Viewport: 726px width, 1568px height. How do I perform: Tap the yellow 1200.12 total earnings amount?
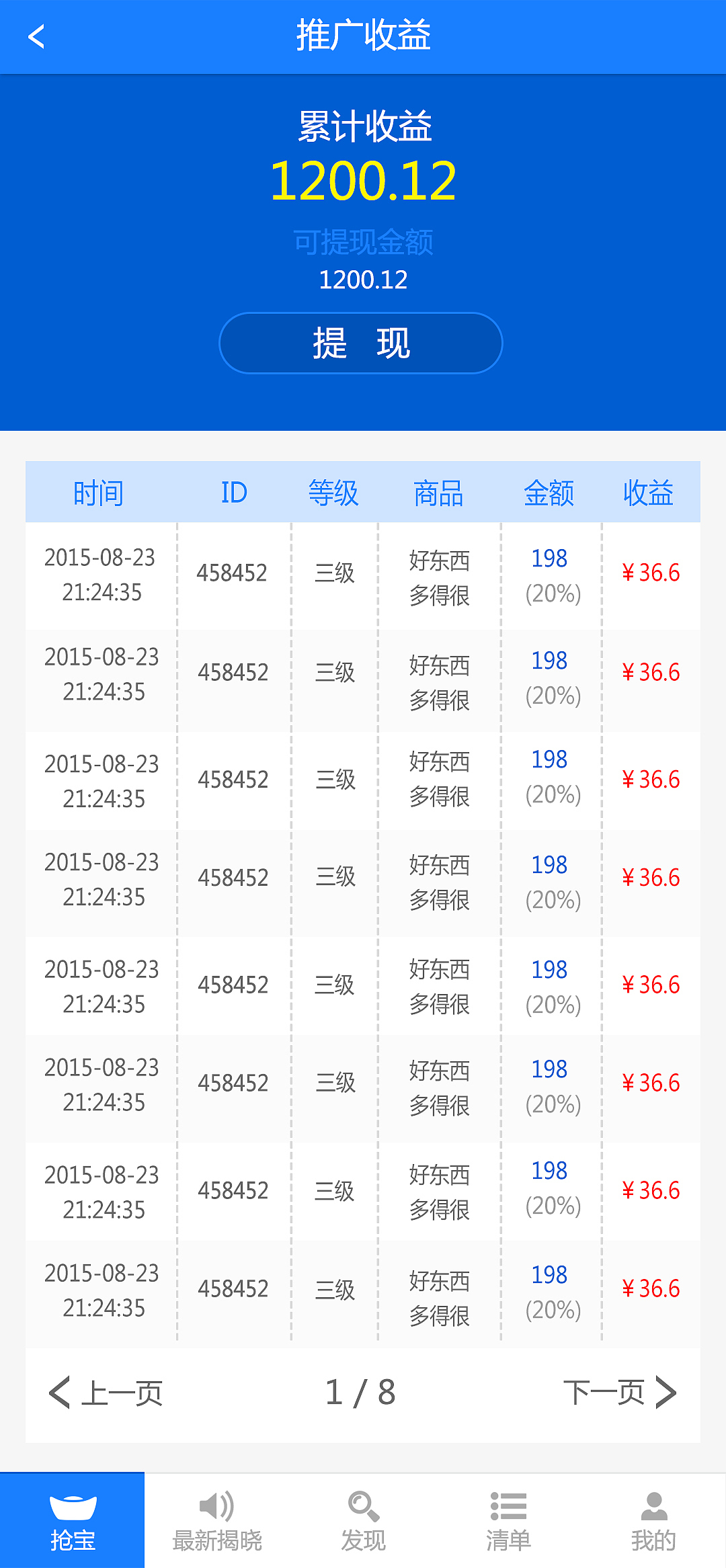[x=363, y=179]
